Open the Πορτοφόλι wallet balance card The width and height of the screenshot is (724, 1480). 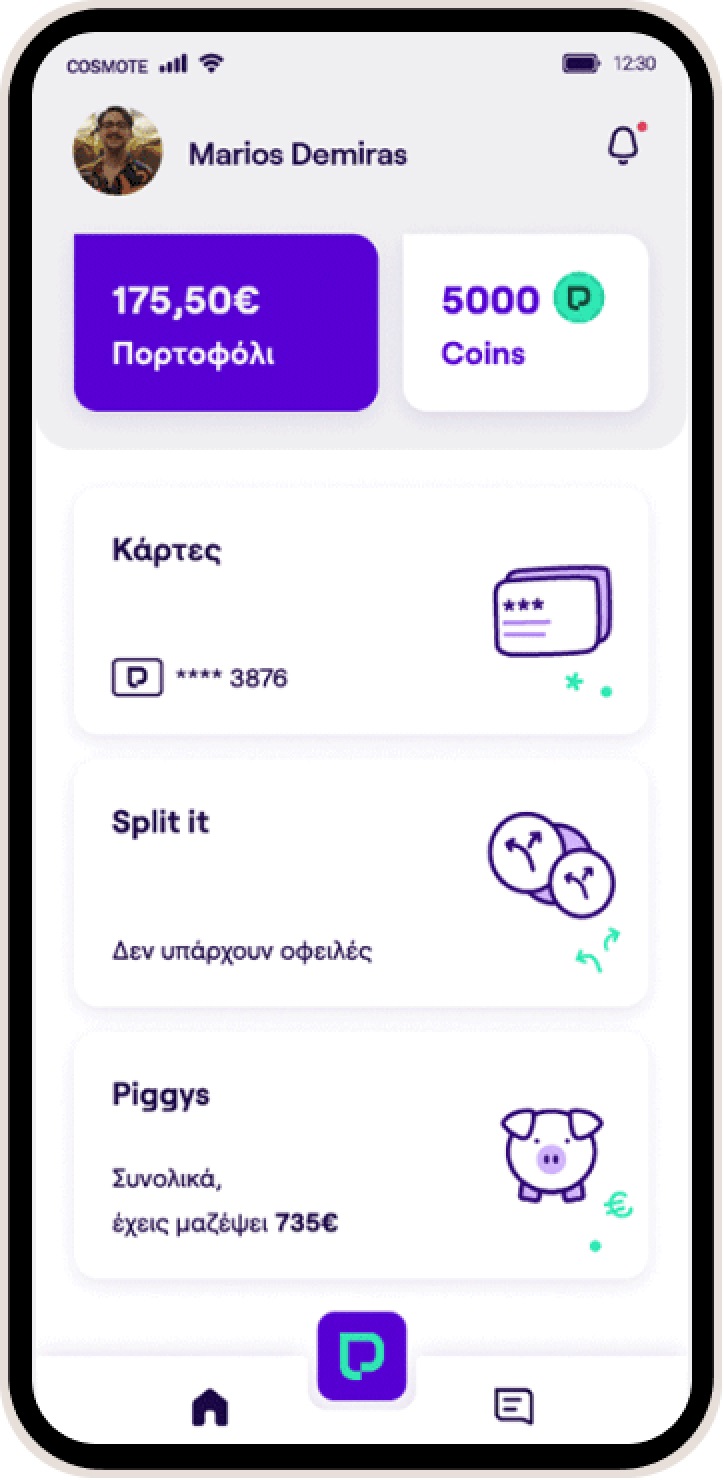(226, 323)
